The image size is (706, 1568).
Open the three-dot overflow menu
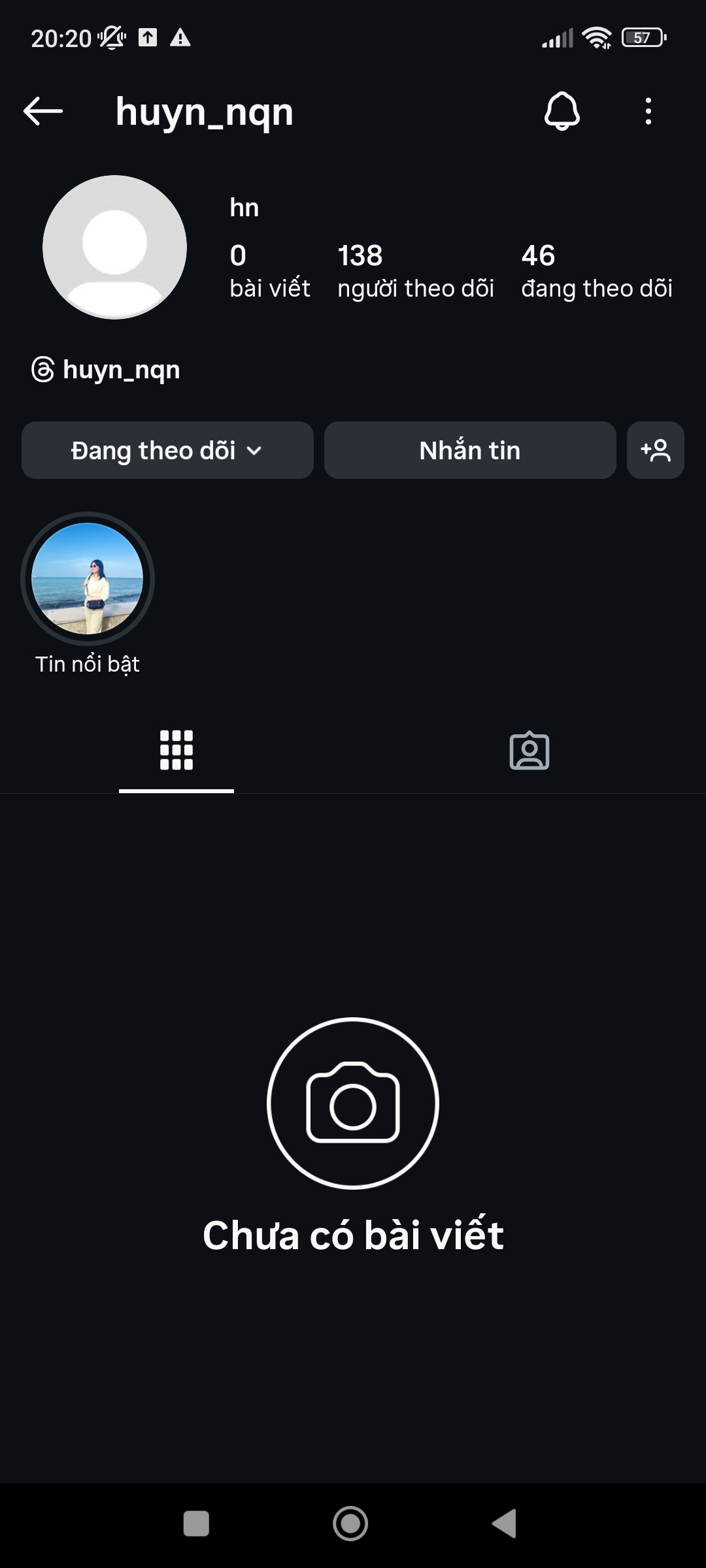648,111
